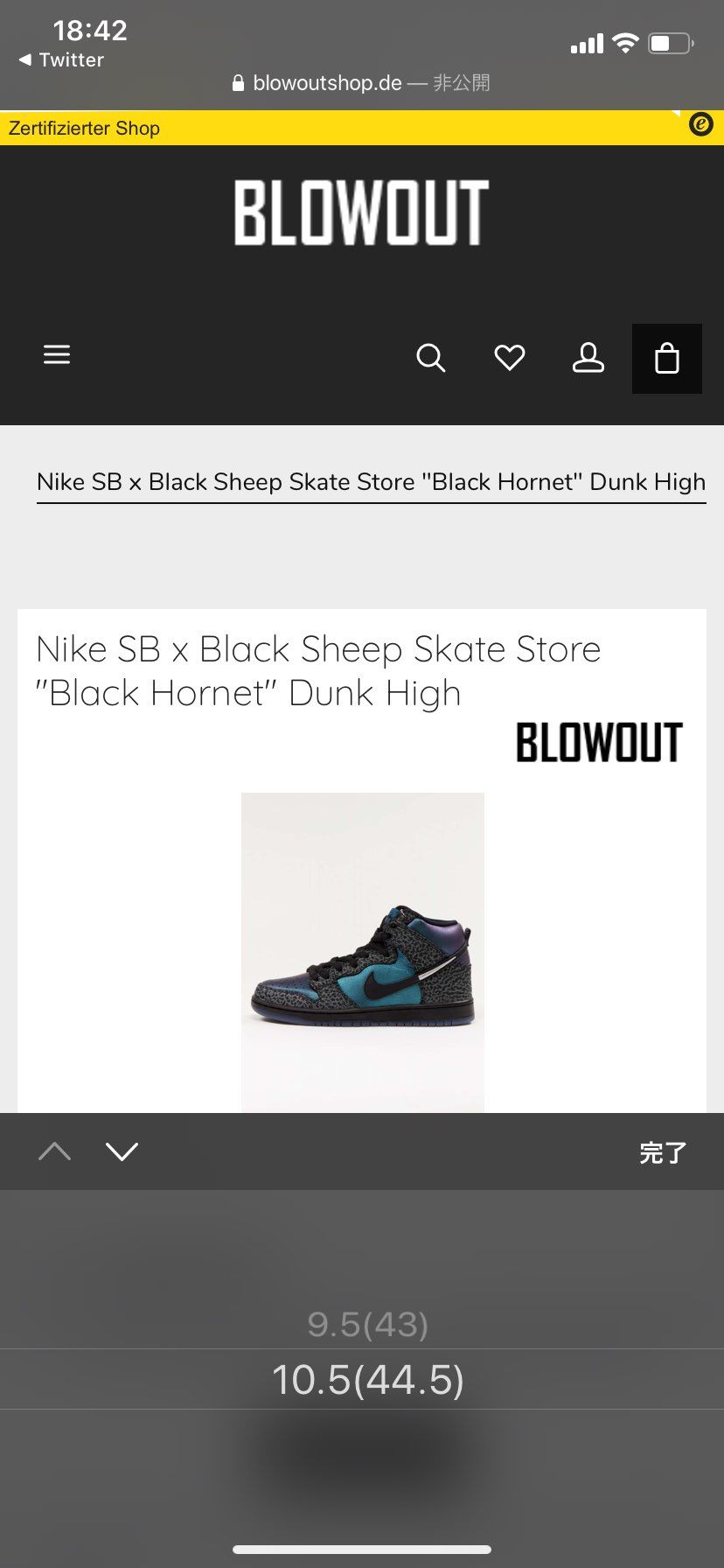
Task: Open the Black Hornet Dunk High breadcrumb link
Action: click(371, 482)
